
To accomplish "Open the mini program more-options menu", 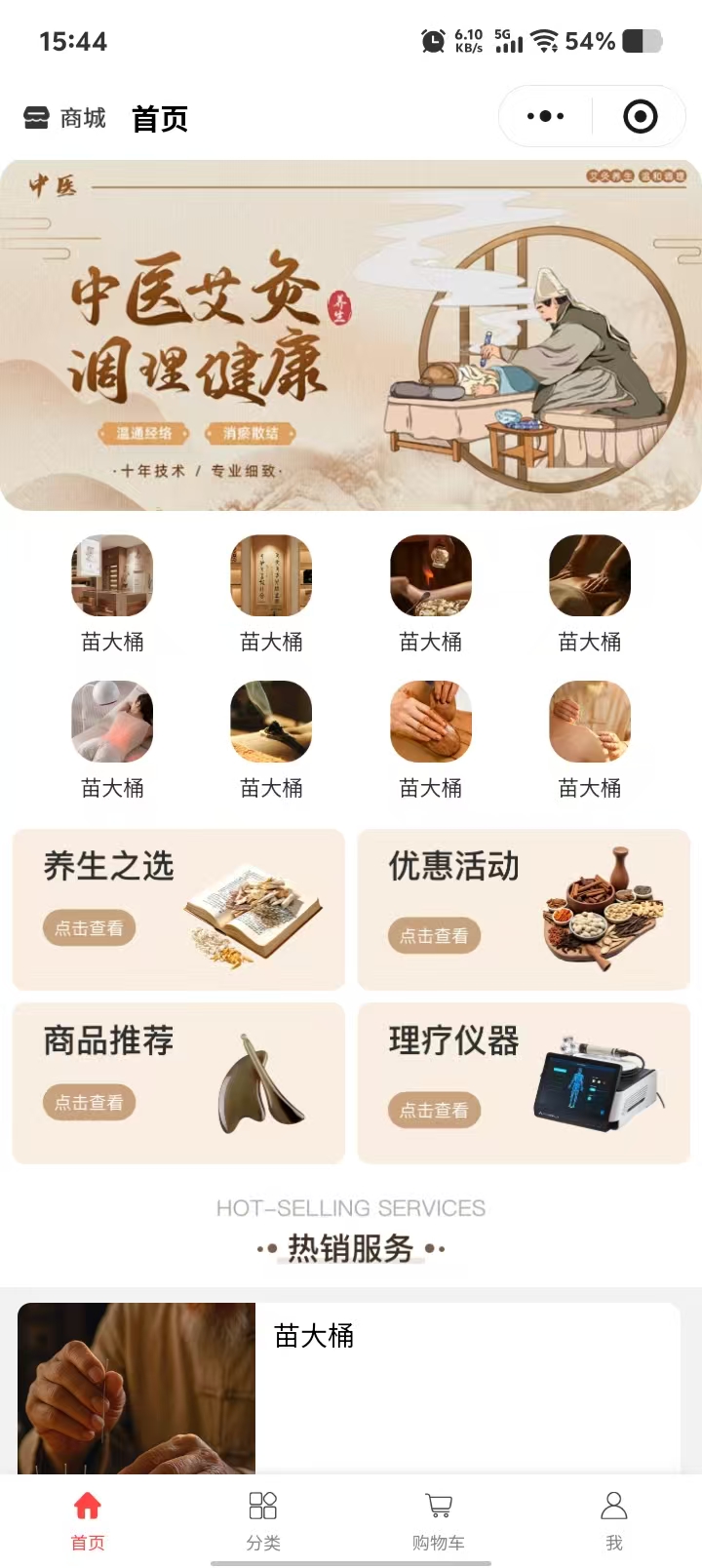I will tap(545, 116).
